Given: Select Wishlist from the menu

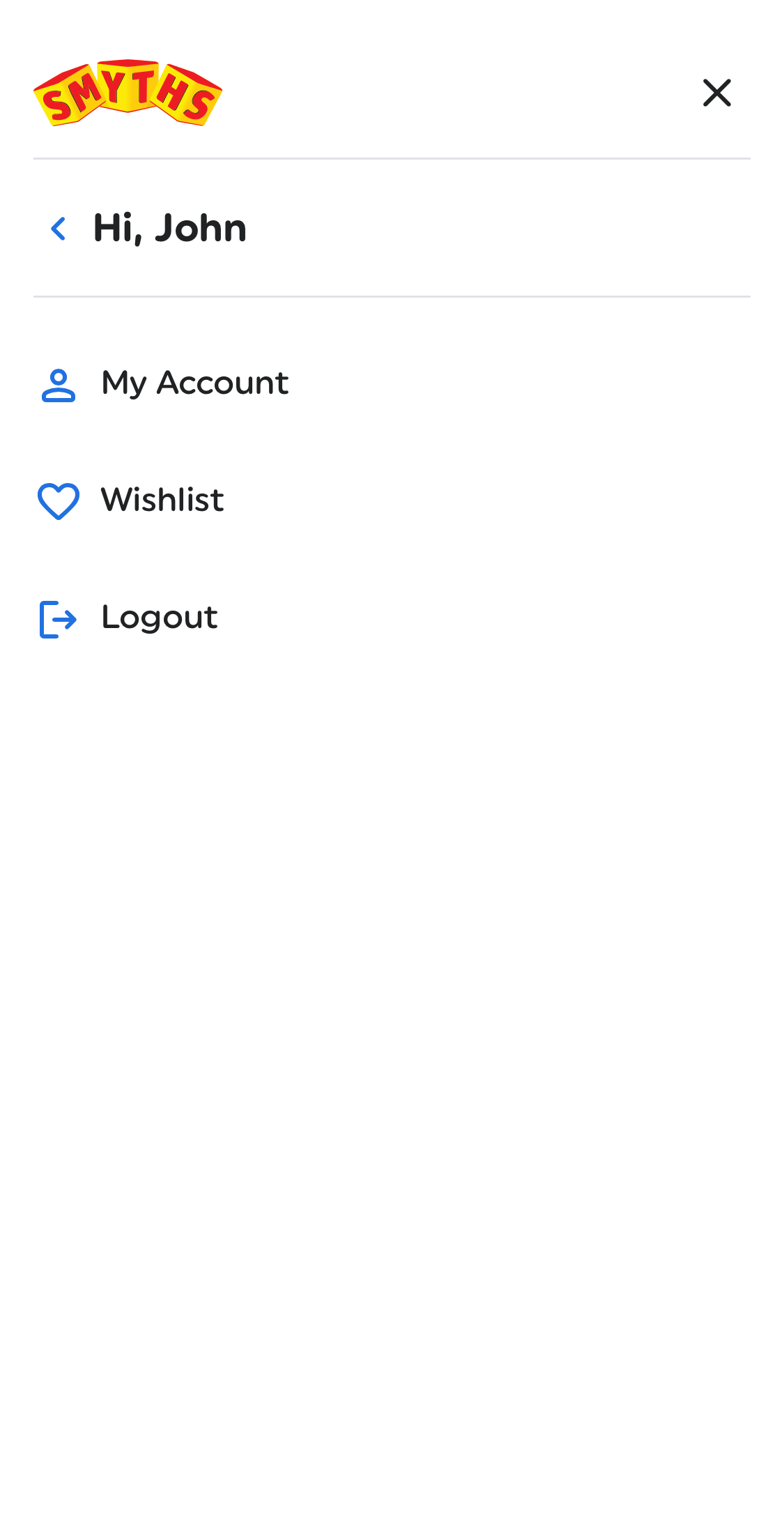Looking at the screenshot, I should pos(162,500).
